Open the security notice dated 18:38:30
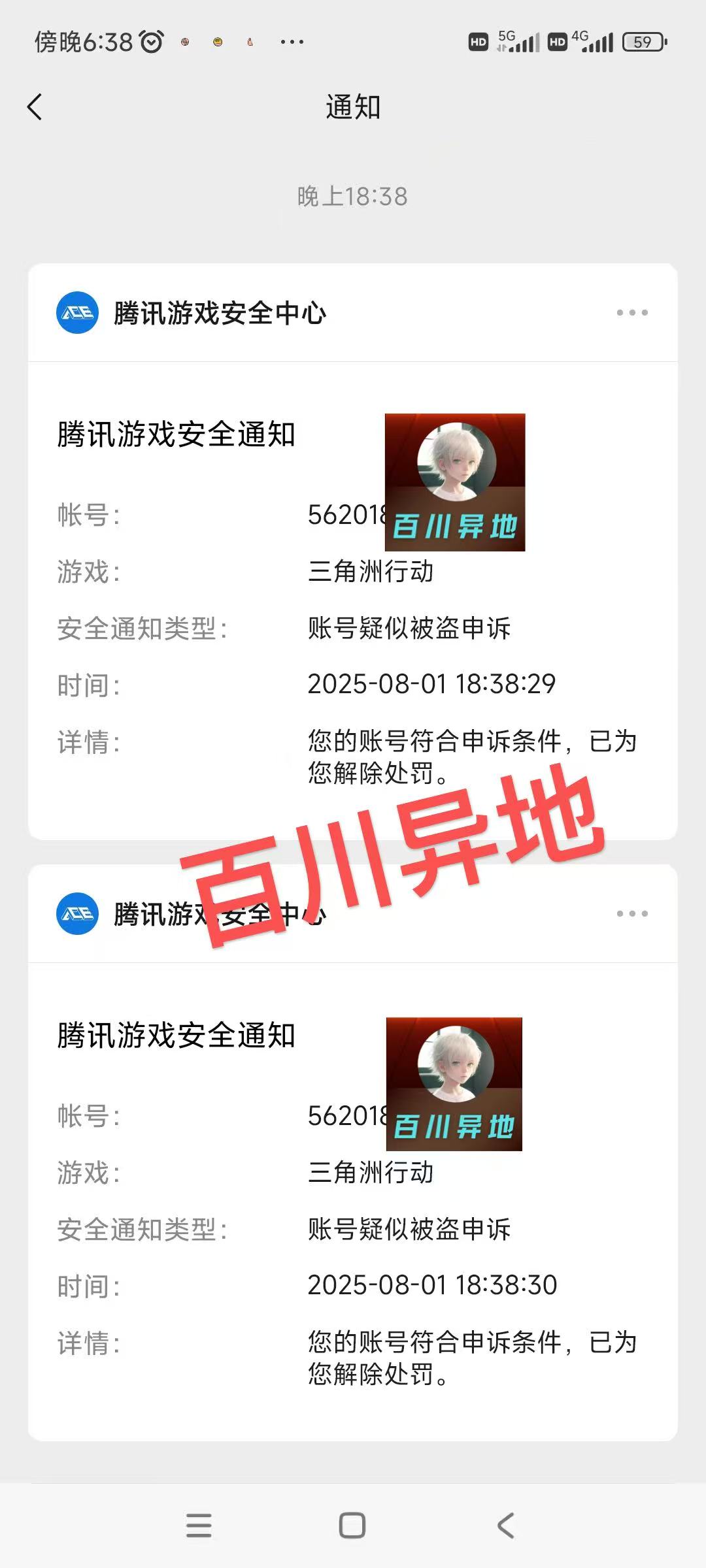The image size is (706, 1568). [353, 1202]
